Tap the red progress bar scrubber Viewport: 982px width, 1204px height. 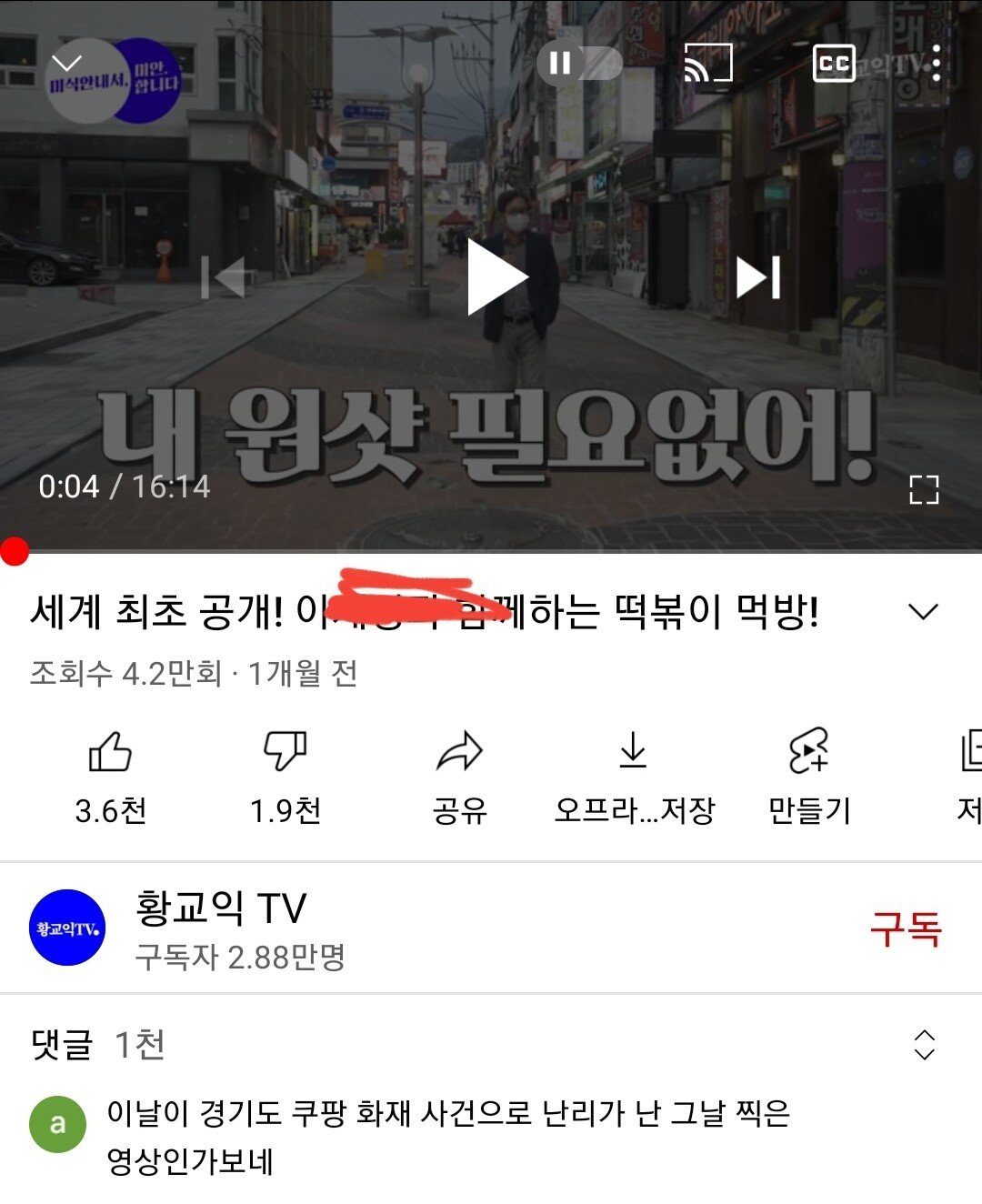click(x=14, y=550)
